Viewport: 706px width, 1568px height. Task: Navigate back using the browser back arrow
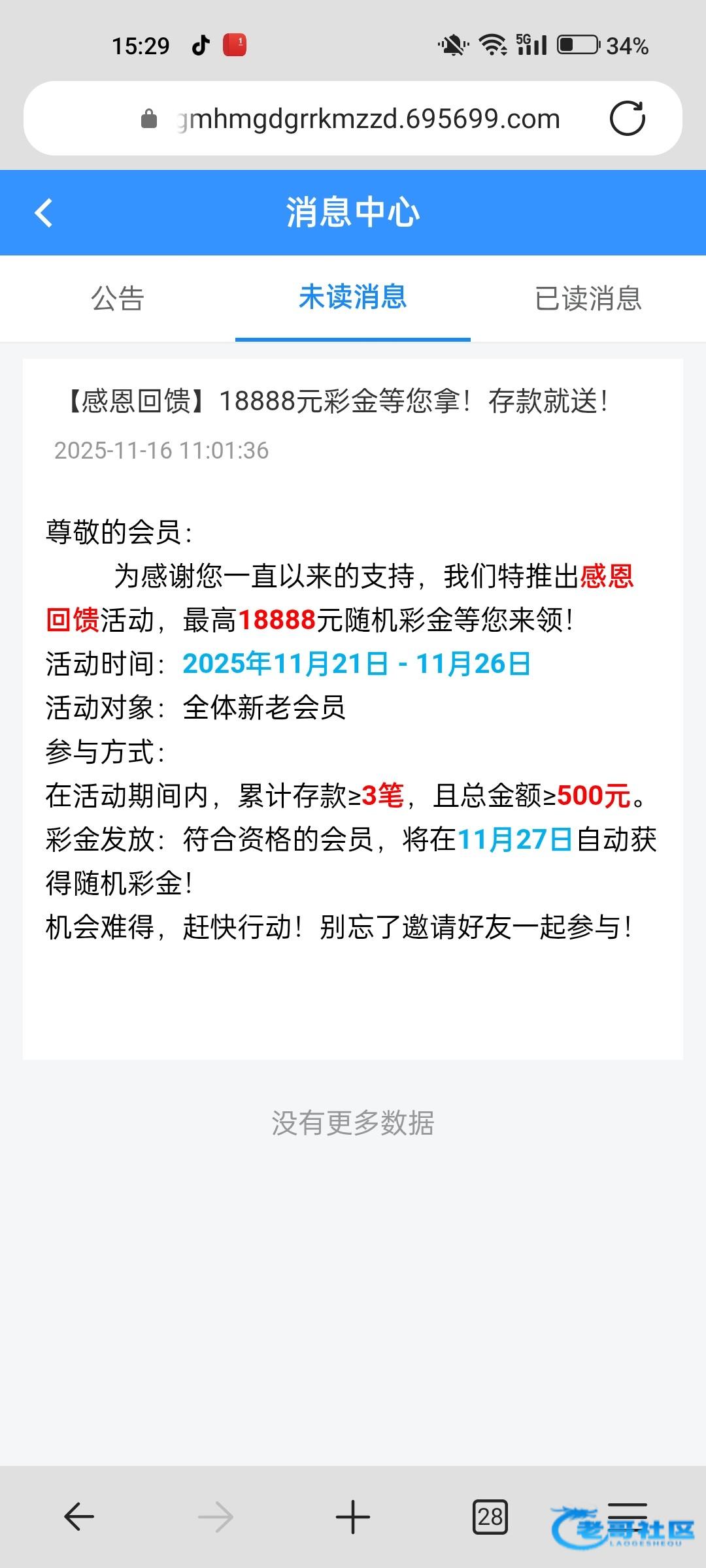79,1516
